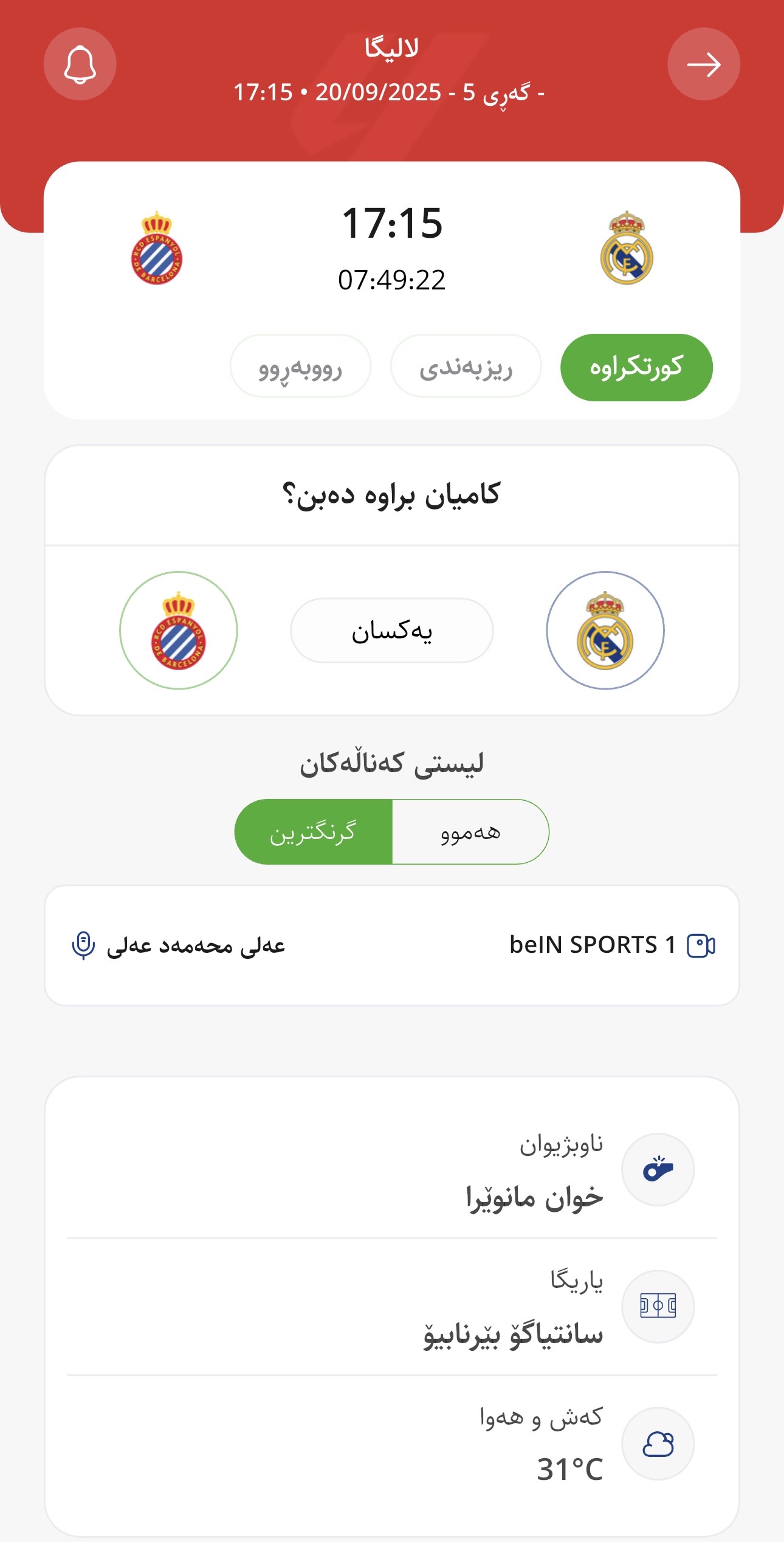Select the کورتکراوە tab
Screen dimensions: 784x1542
[636, 367]
